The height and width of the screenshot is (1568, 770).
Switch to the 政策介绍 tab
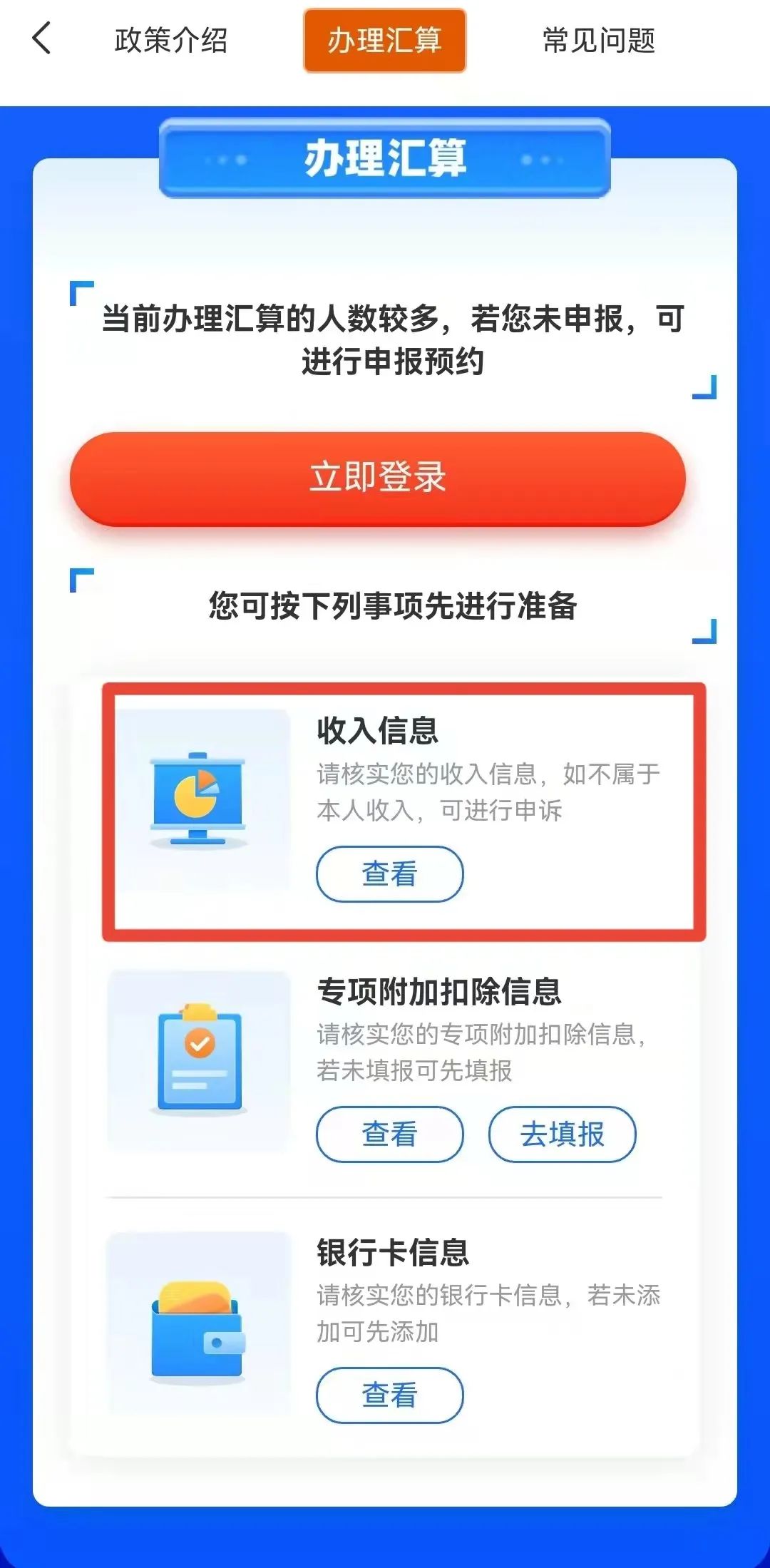tap(171, 40)
